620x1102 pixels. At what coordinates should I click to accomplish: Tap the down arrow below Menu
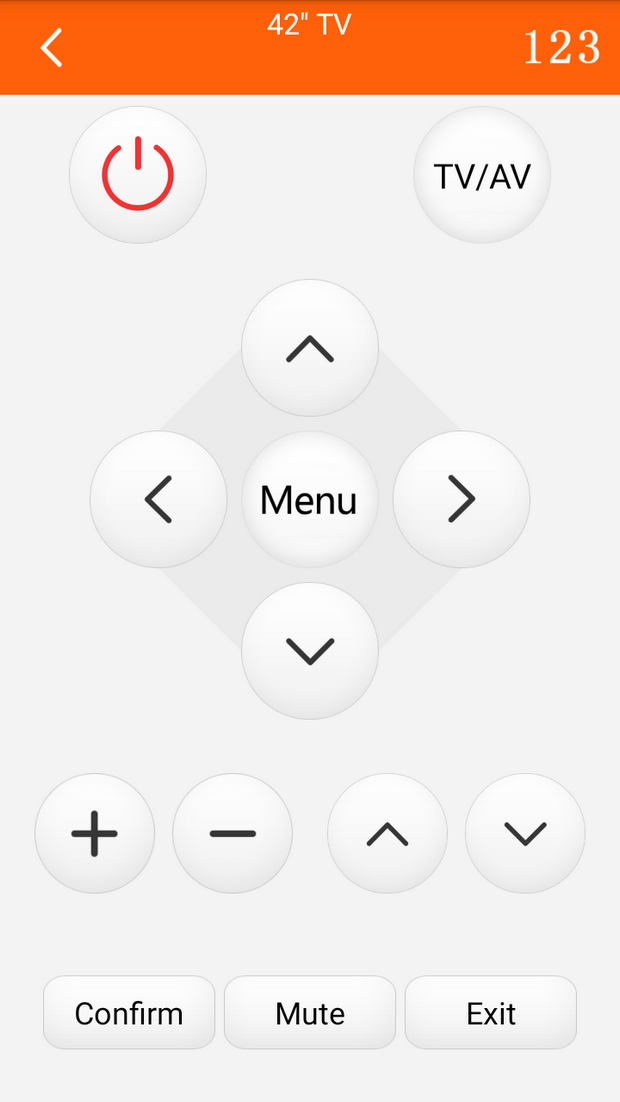[x=310, y=651]
